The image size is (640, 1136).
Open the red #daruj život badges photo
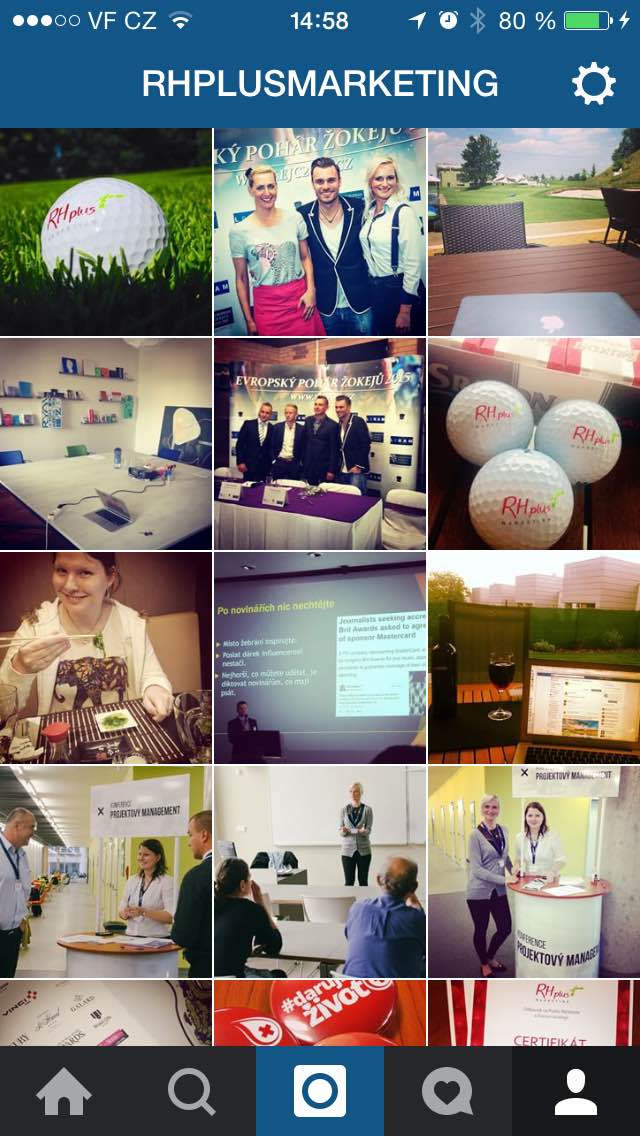(x=320, y=1013)
